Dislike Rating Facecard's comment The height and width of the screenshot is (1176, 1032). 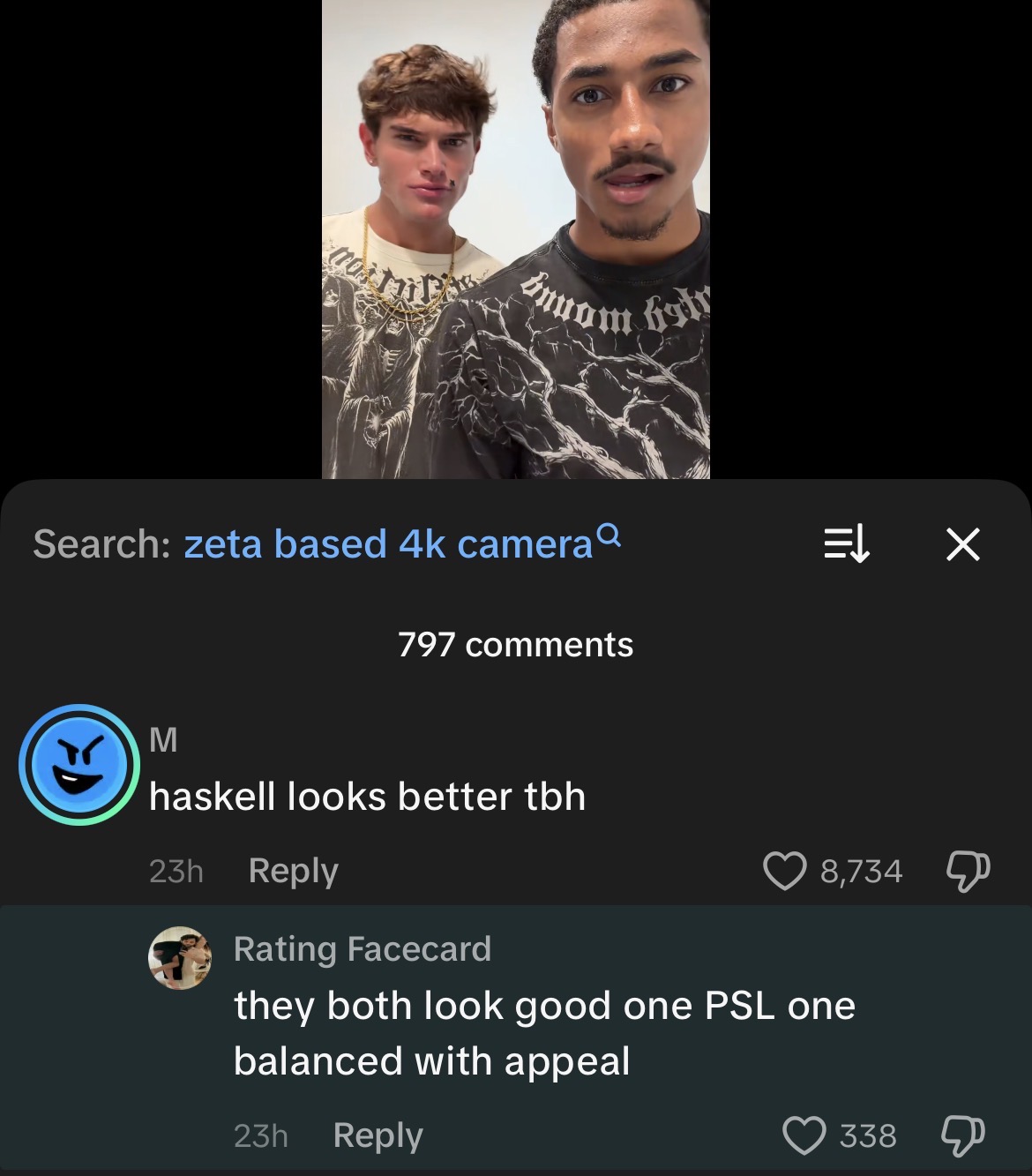(x=963, y=1135)
